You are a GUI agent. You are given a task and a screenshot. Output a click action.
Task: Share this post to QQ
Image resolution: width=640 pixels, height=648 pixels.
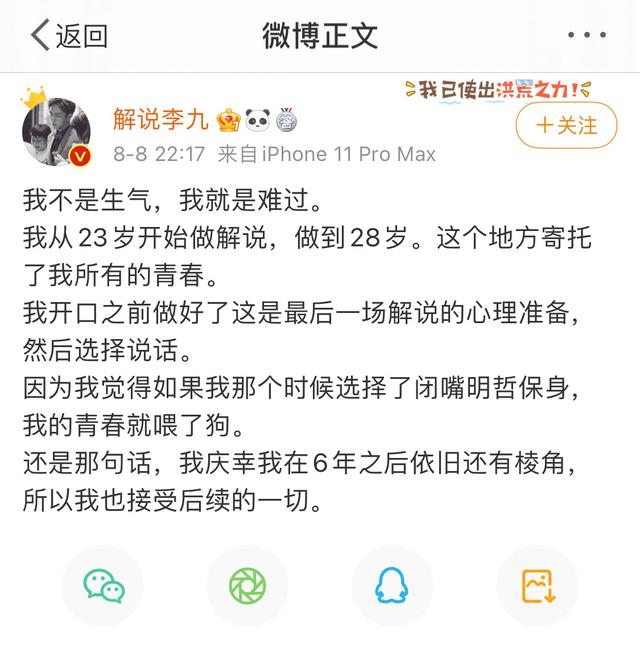point(393,586)
